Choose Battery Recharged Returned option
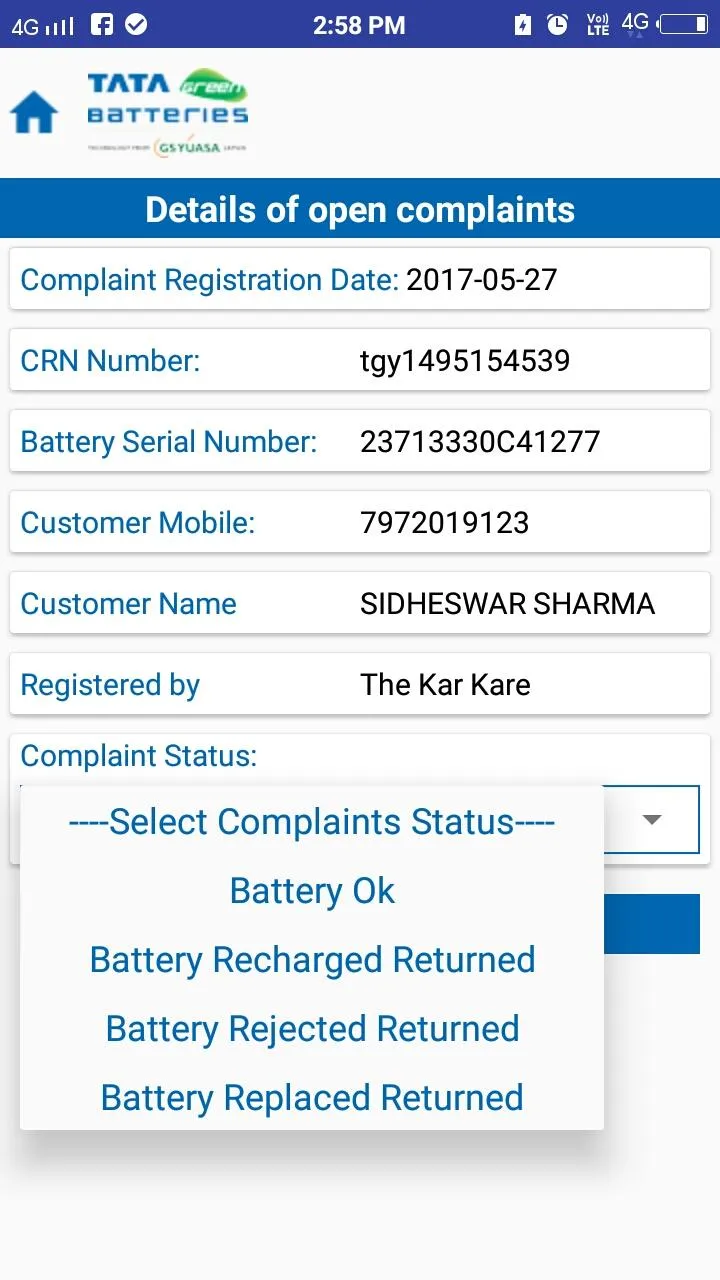The width and height of the screenshot is (720, 1280). (312, 959)
